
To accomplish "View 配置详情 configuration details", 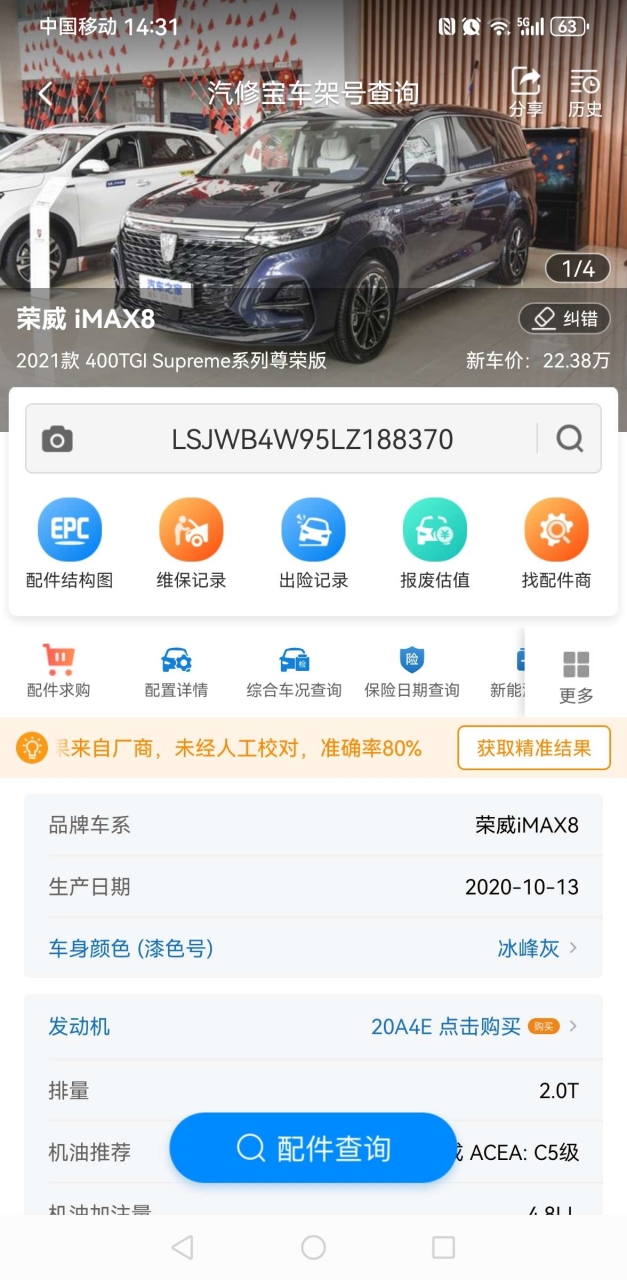I will 176,671.
